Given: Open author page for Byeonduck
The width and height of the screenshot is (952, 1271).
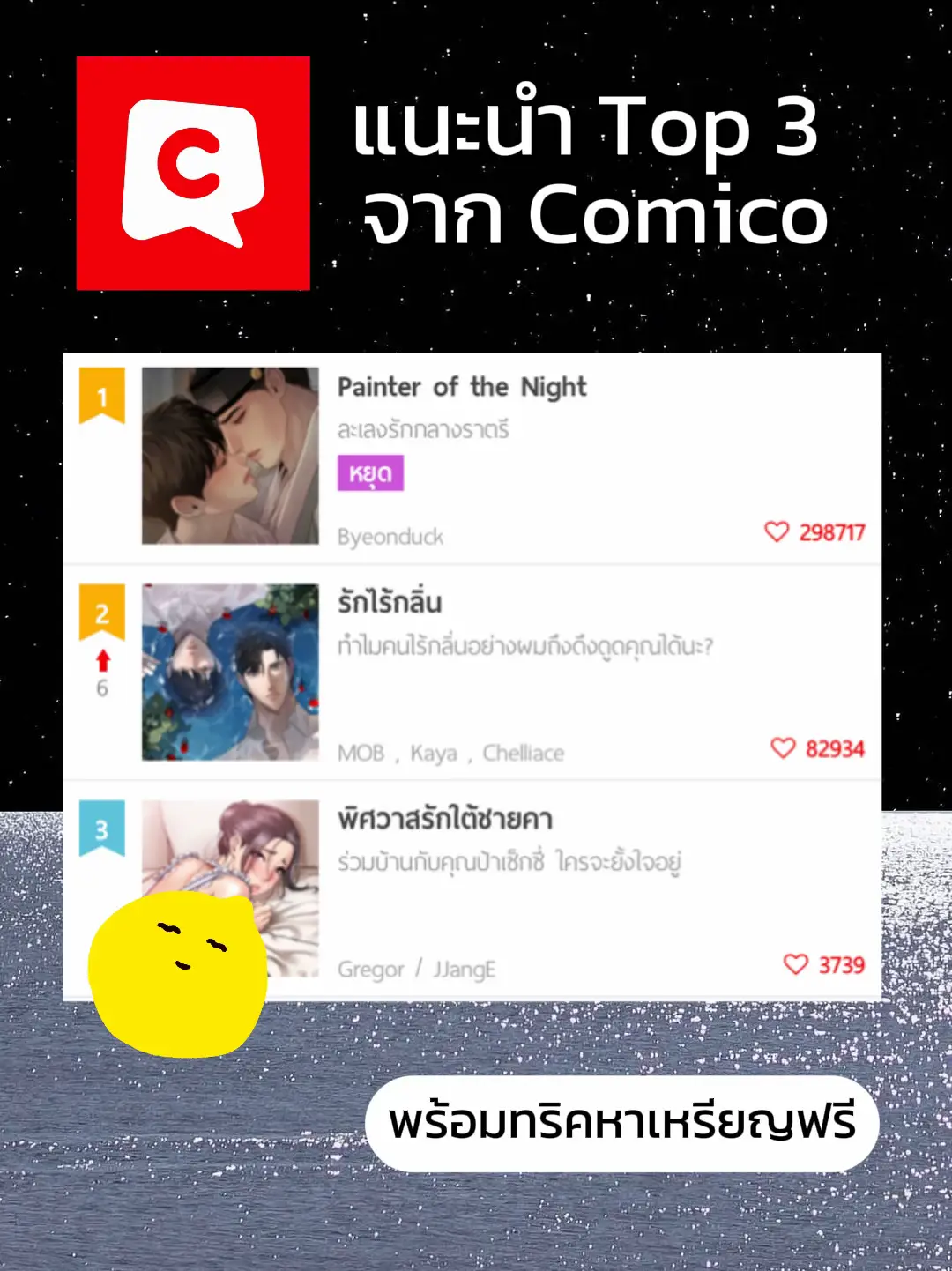Looking at the screenshot, I should click(x=391, y=536).
